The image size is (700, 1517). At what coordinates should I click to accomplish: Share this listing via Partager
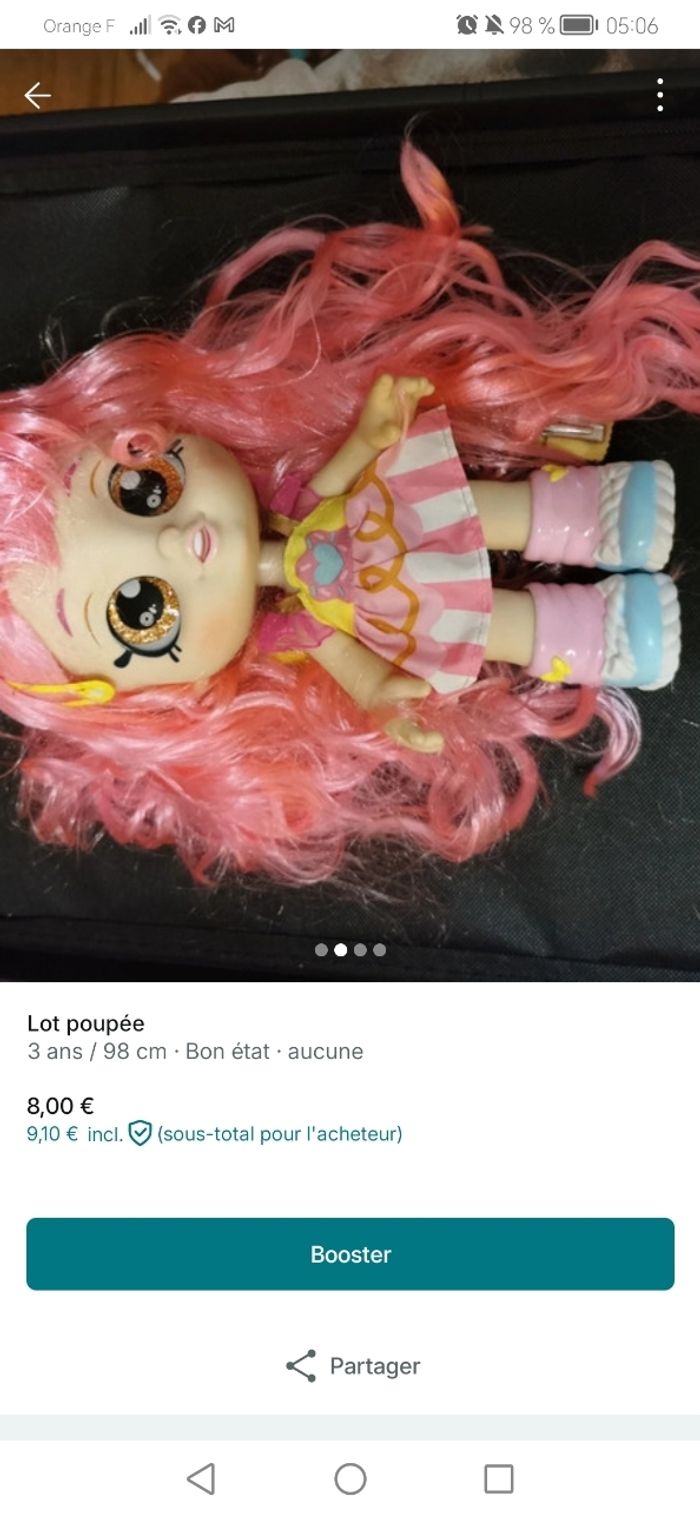pos(352,1366)
